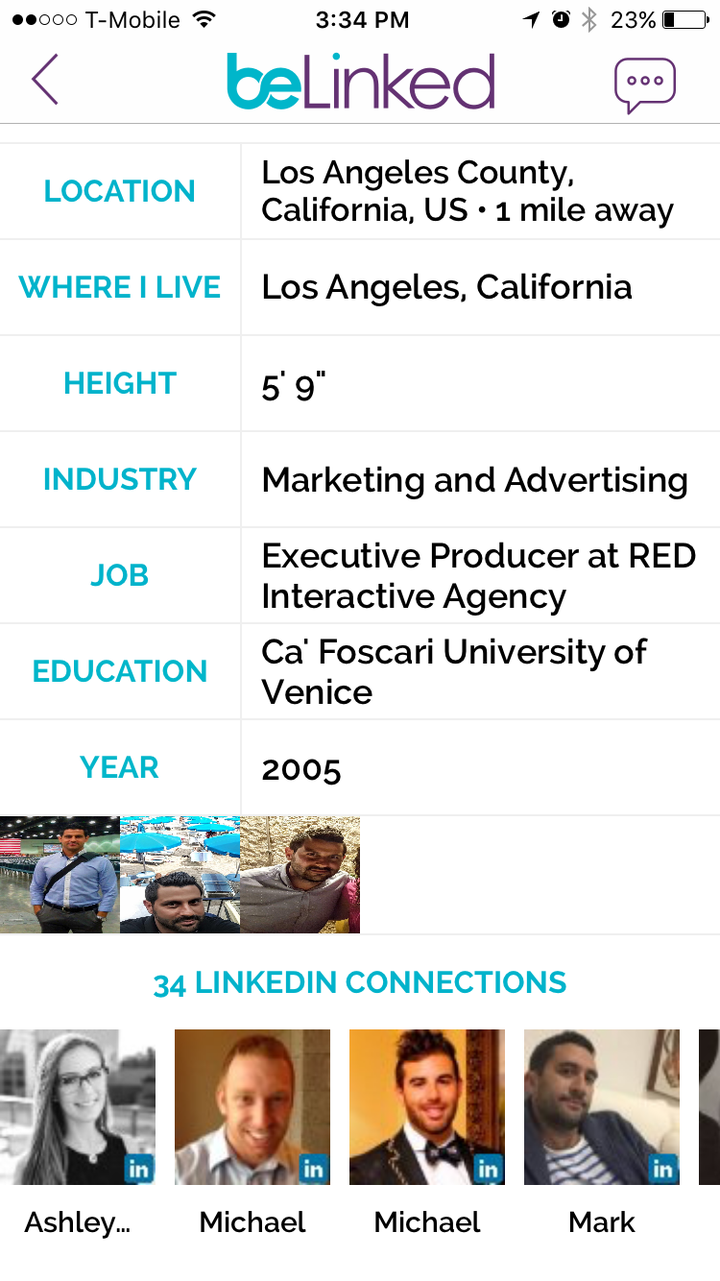Open the chat message icon

click(x=645, y=85)
